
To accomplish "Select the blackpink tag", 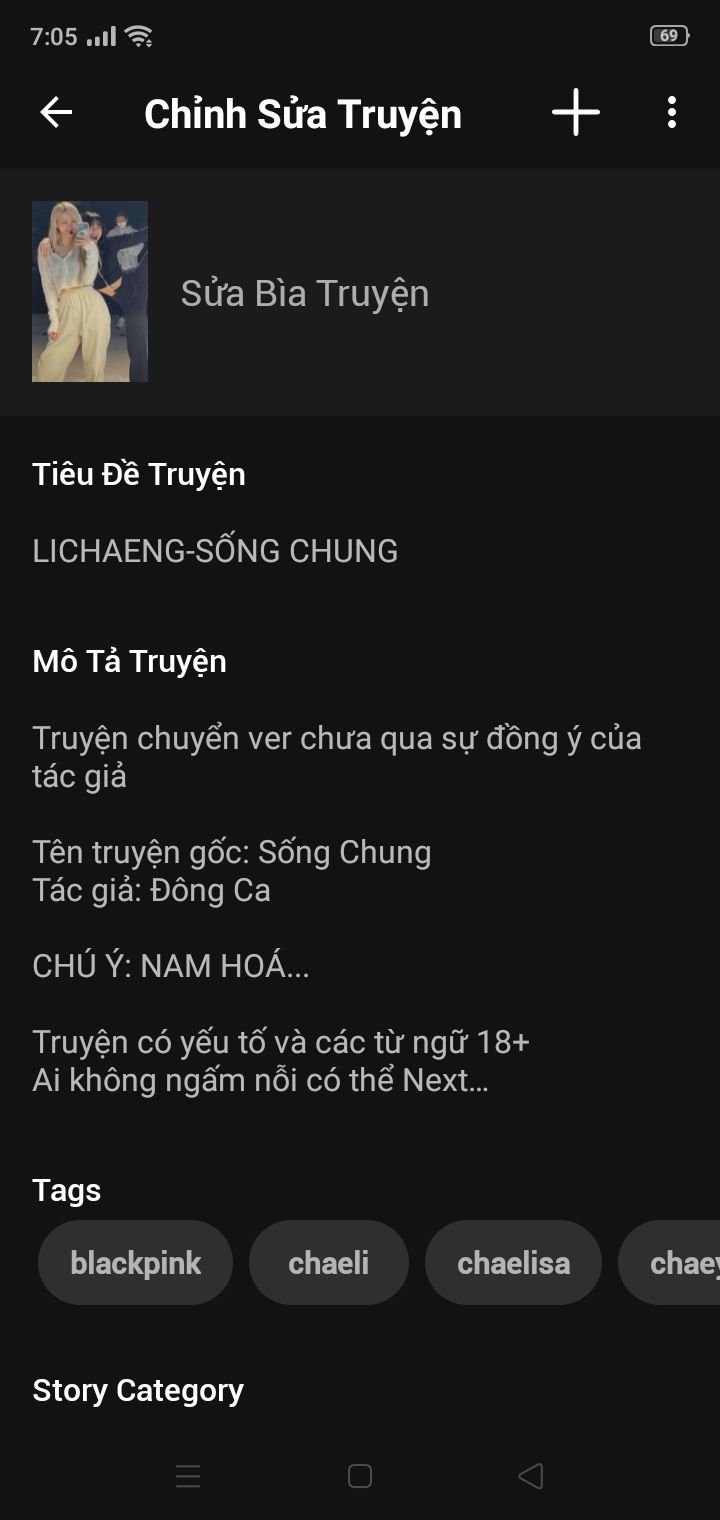I will coord(136,1263).
